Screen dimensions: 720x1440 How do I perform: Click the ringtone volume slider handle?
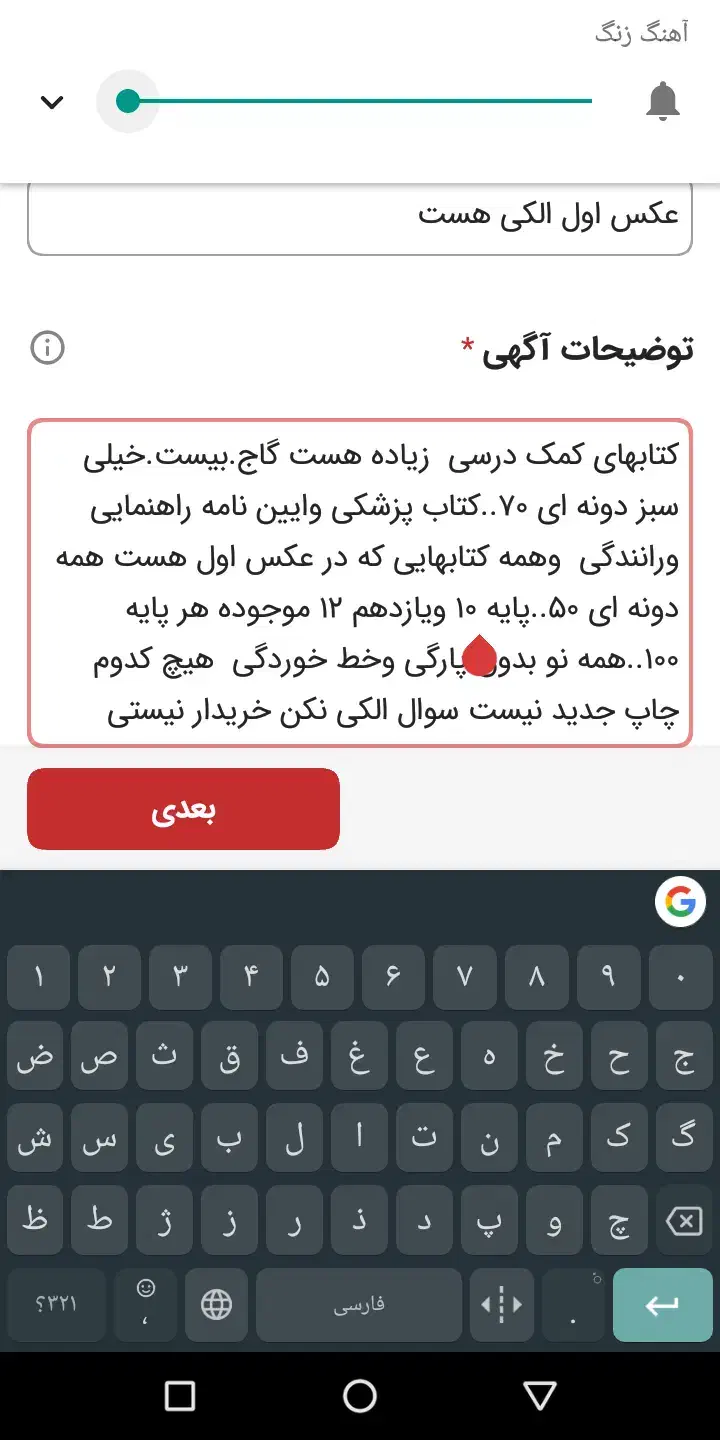[126, 101]
